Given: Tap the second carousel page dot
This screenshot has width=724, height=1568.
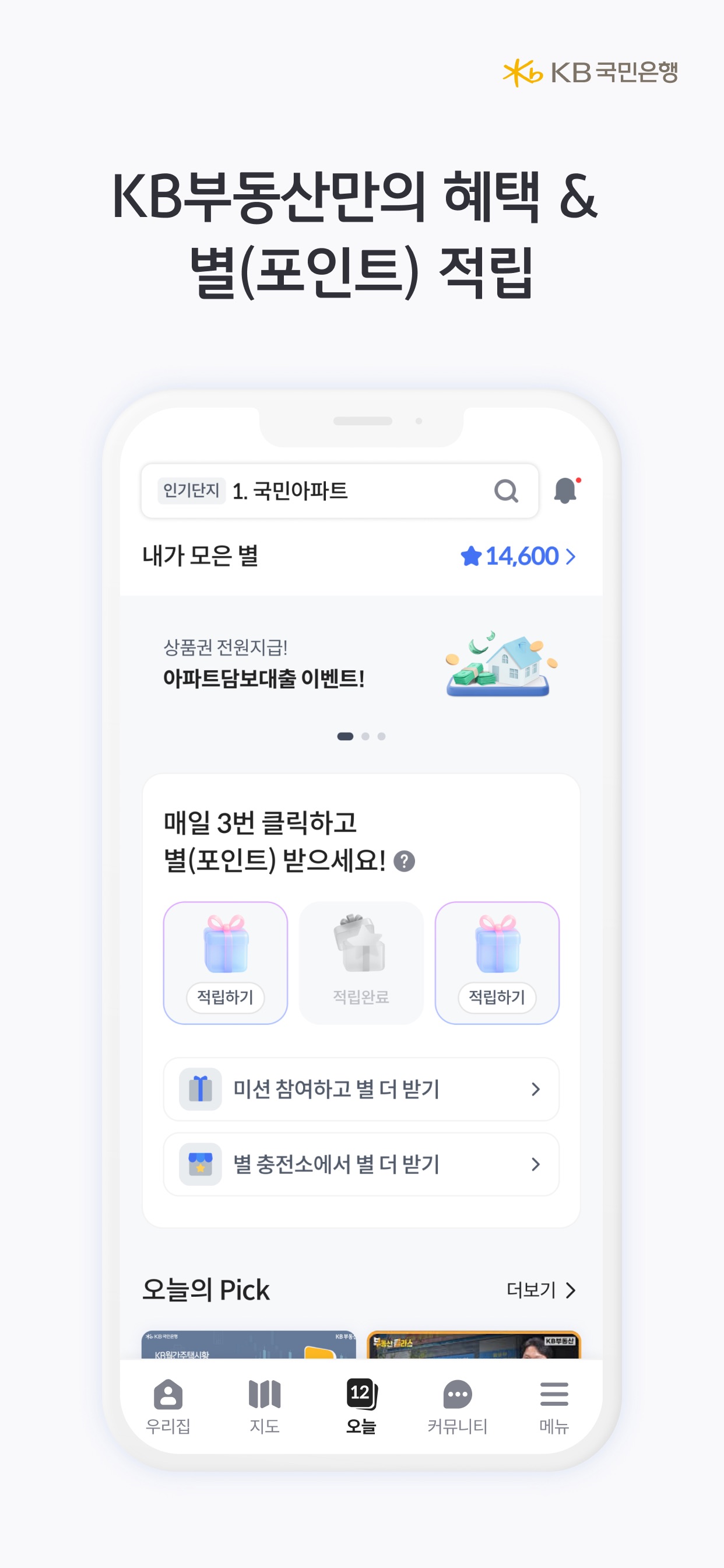Looking at the screenshot, I should [365, 736].
